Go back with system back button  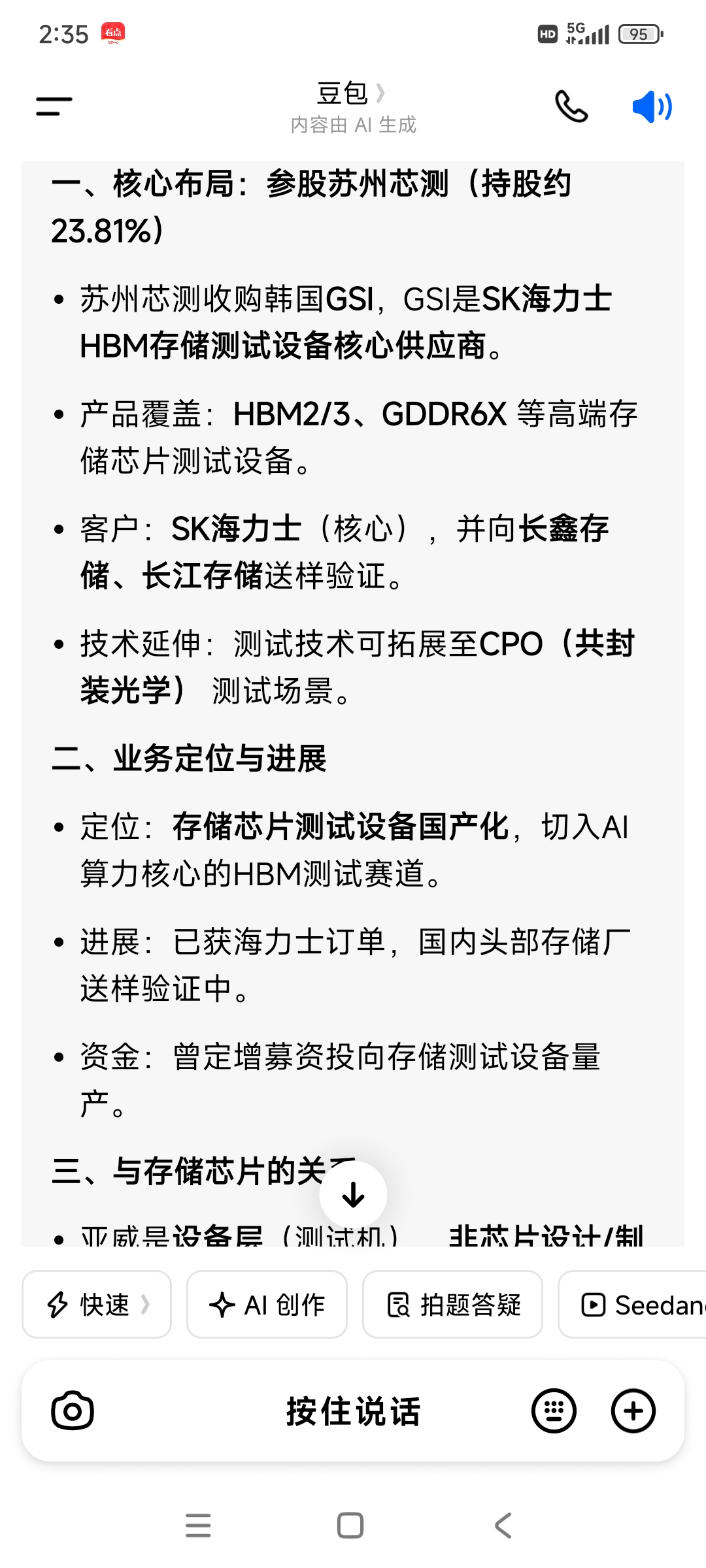point(502,1526)
